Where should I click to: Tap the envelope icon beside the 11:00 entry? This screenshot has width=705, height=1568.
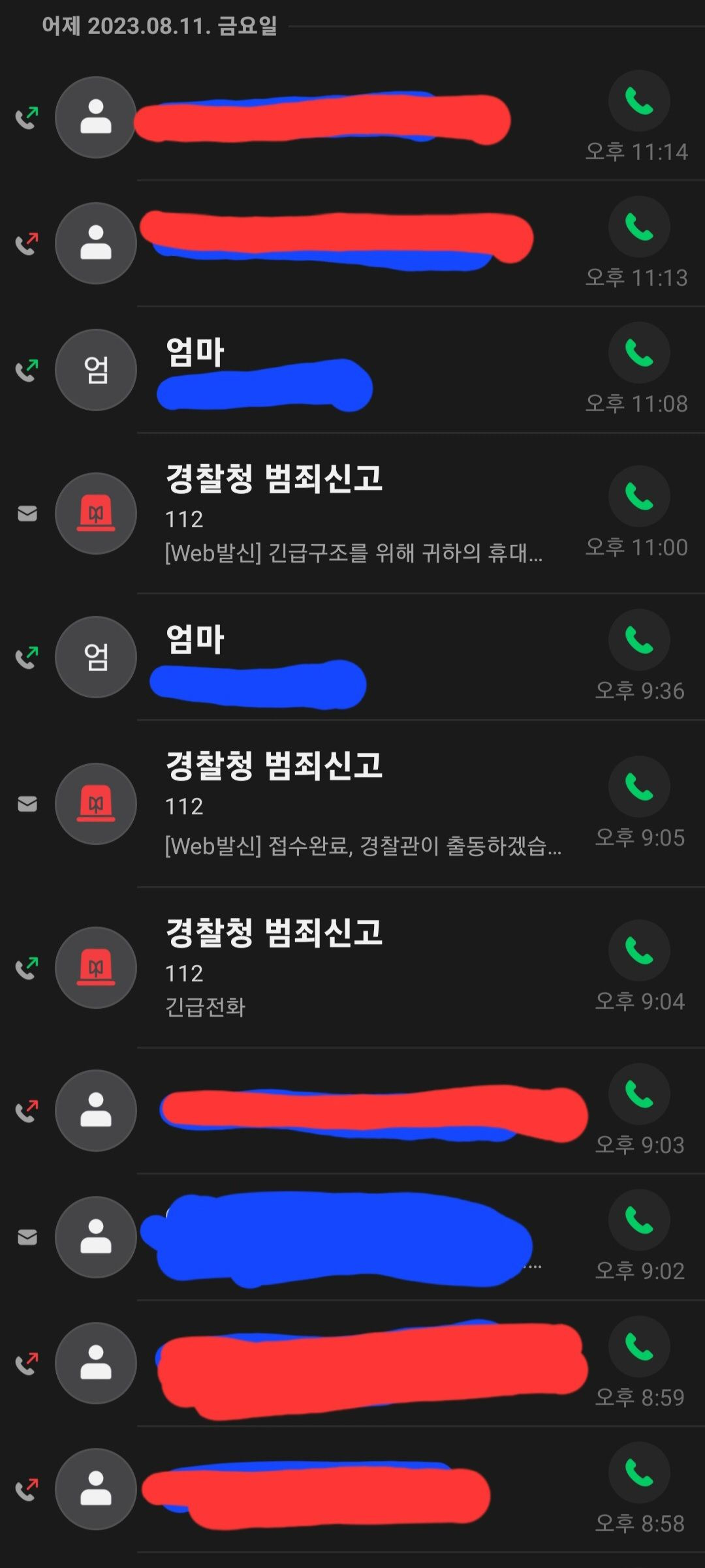coord(27,512)
